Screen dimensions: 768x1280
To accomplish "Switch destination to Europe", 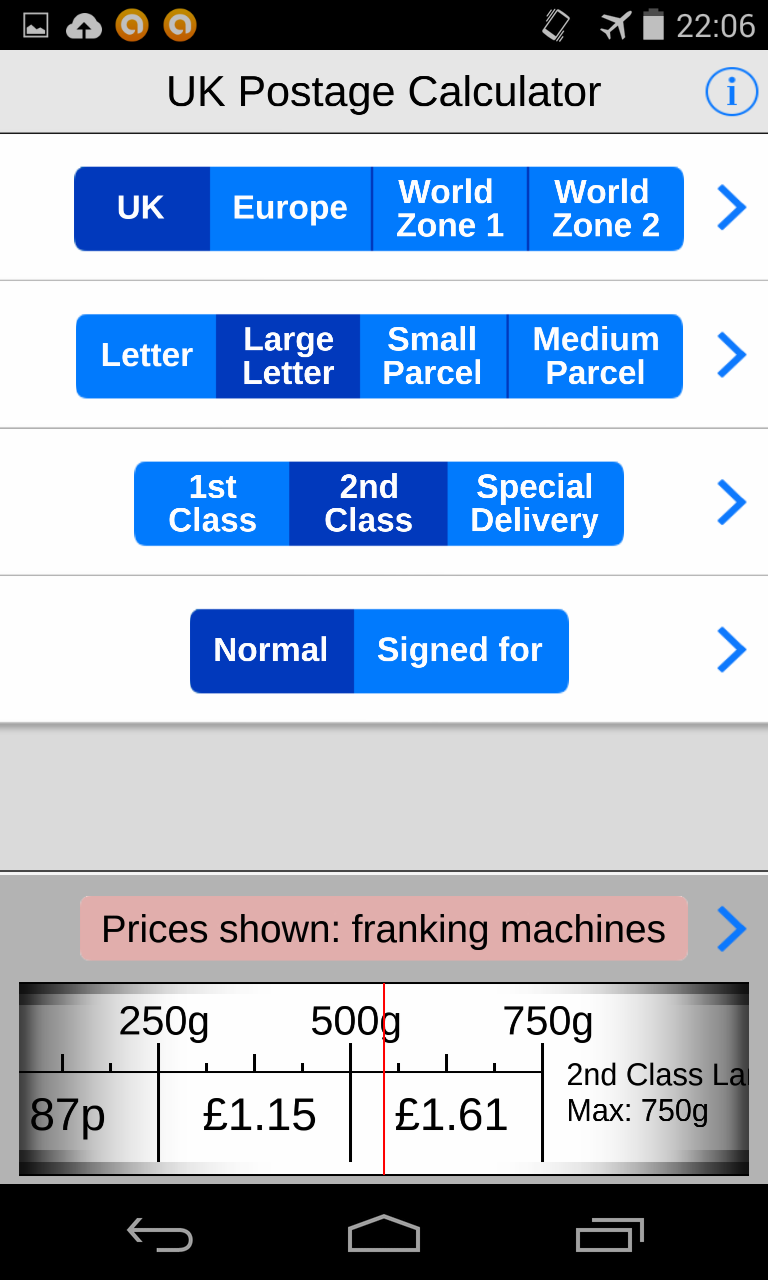I will (290, 208).
